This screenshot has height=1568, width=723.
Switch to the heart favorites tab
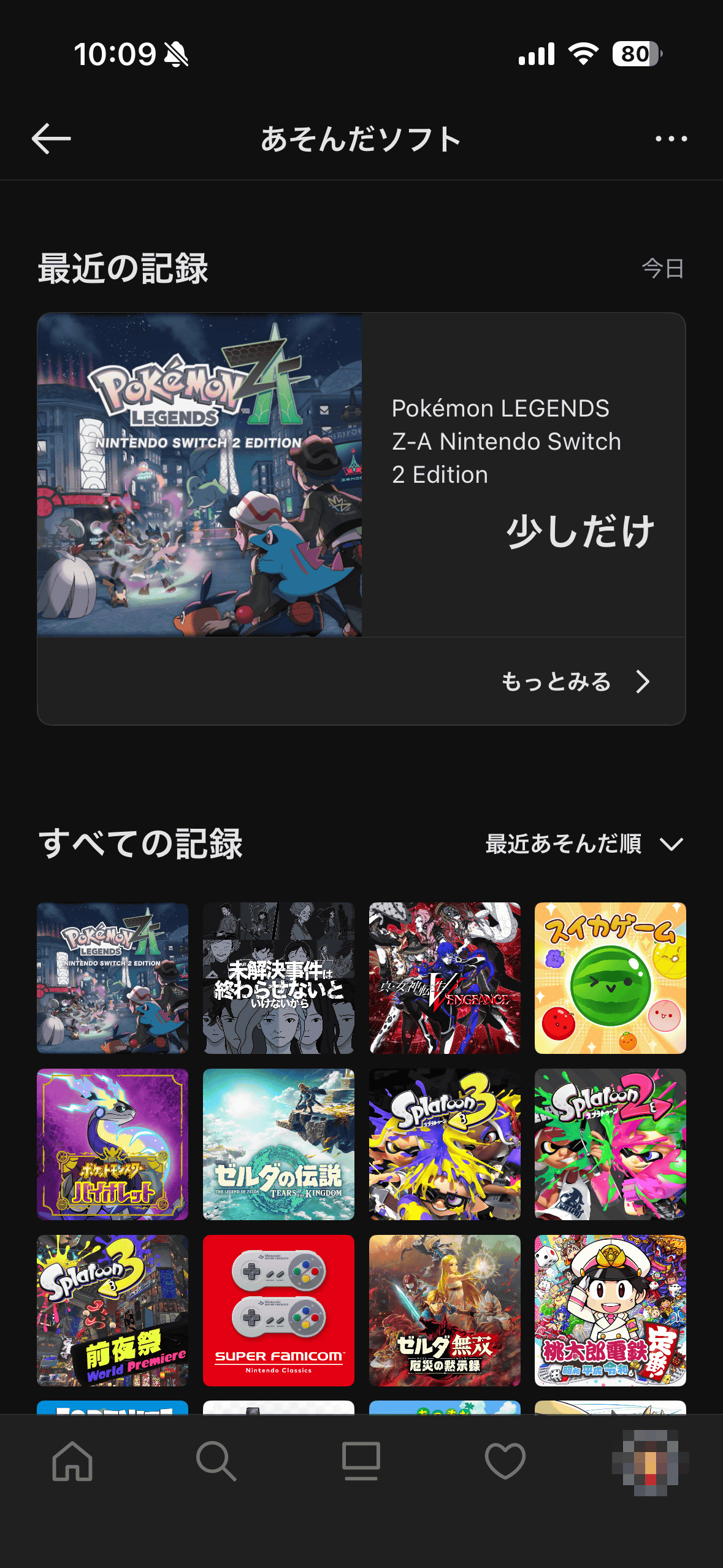(x=505, y=1461)
